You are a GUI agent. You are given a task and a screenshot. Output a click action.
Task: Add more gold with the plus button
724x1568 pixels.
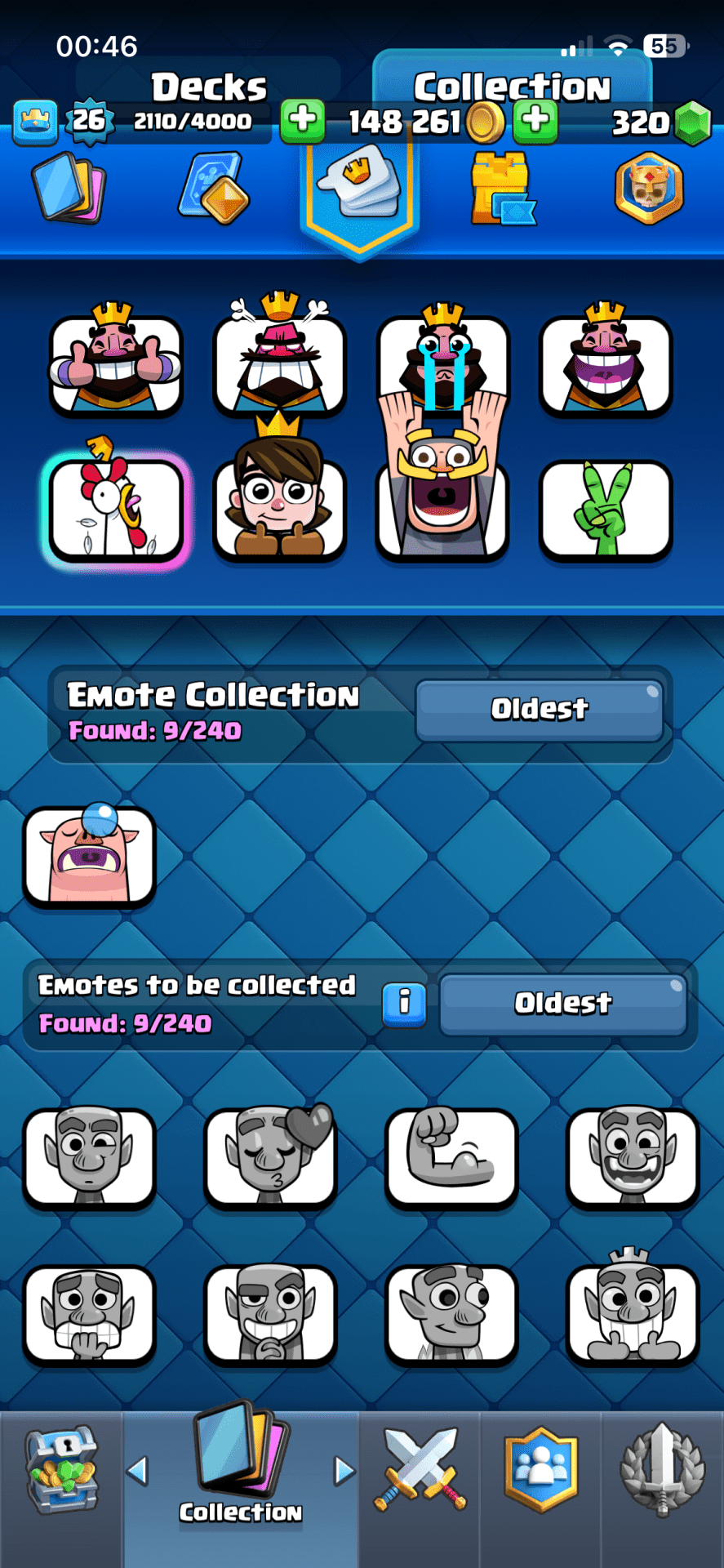coord(535,120)
